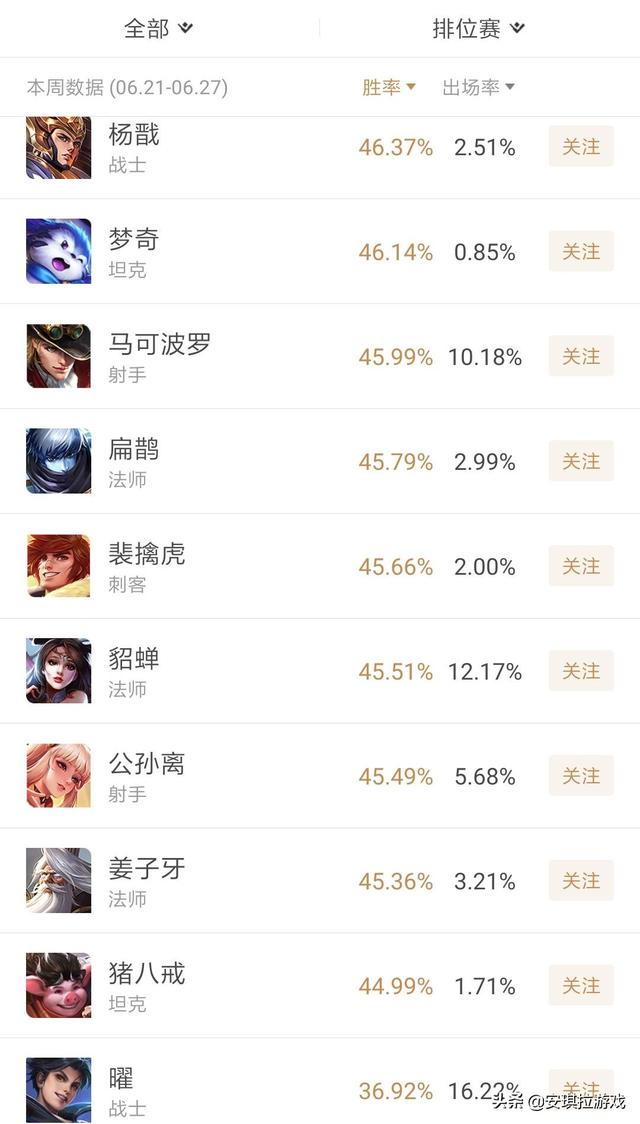Follow 貂蝉 with the 关注 button
The height and width of the screenshot is (1124, 640).
(581, 672)
